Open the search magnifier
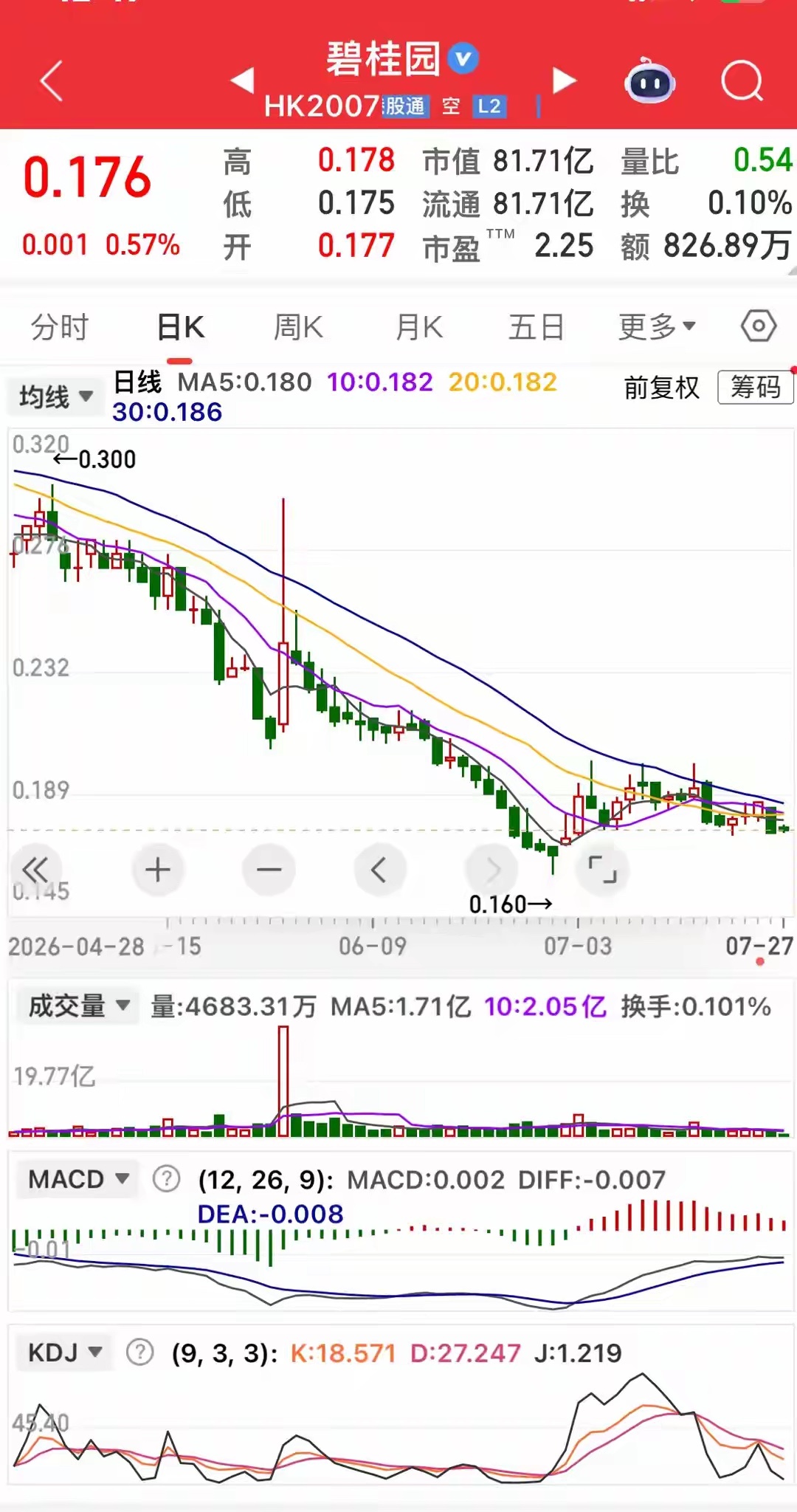This screenshot has height=1512, width=797. pos(742,80)
